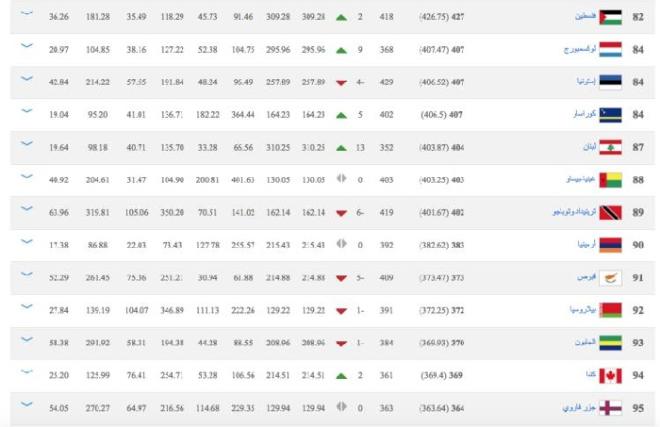Open the Canada team link
Image resolution: width=660 pixels, height=427 pixels.
click(x=591, y=374)
